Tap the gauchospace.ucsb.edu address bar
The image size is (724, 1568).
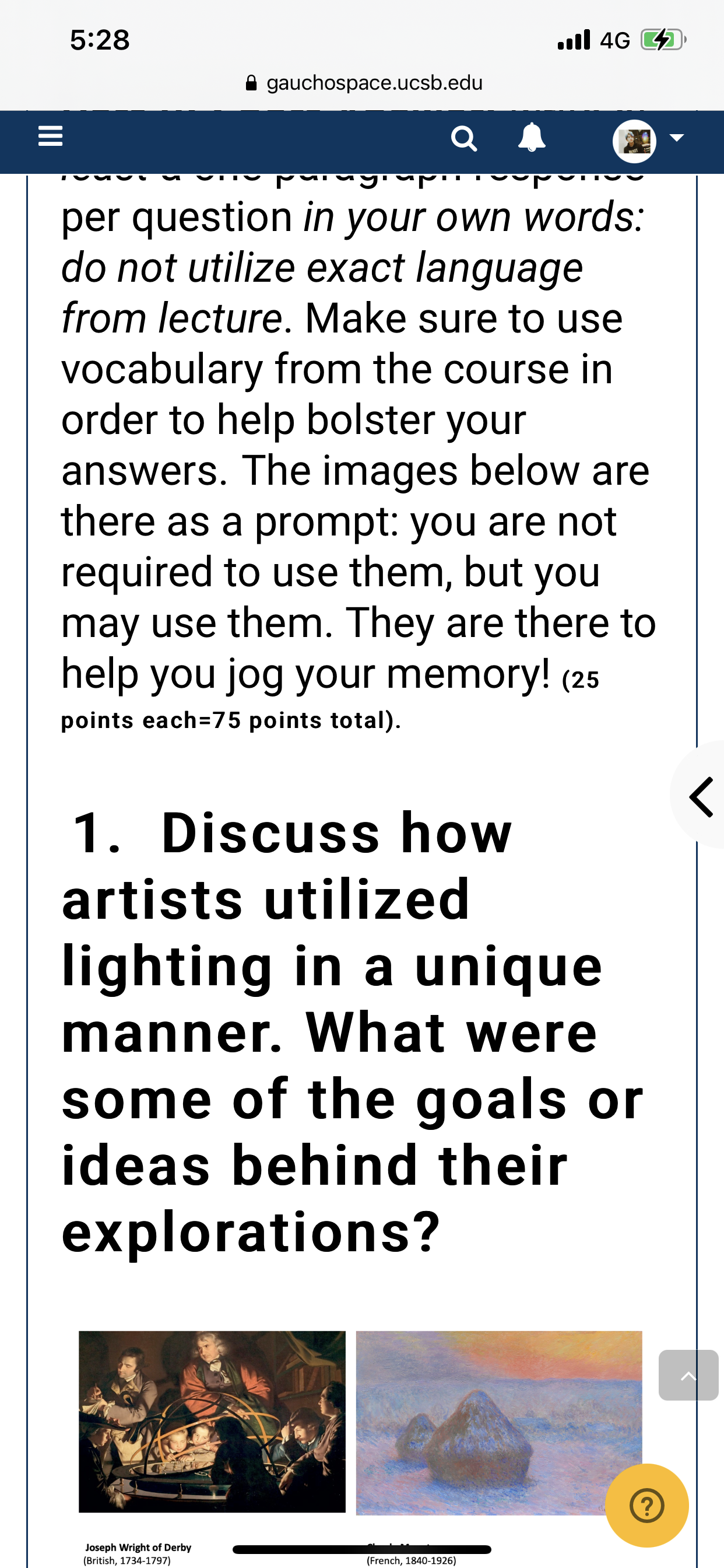[x=363, y=83]
